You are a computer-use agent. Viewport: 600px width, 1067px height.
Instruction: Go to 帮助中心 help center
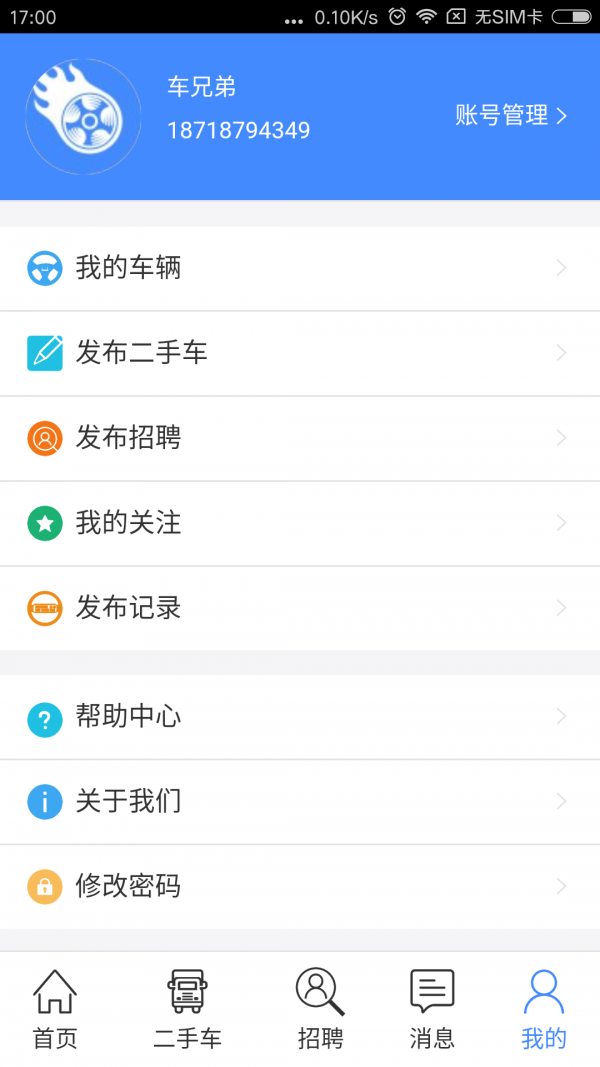300,717
